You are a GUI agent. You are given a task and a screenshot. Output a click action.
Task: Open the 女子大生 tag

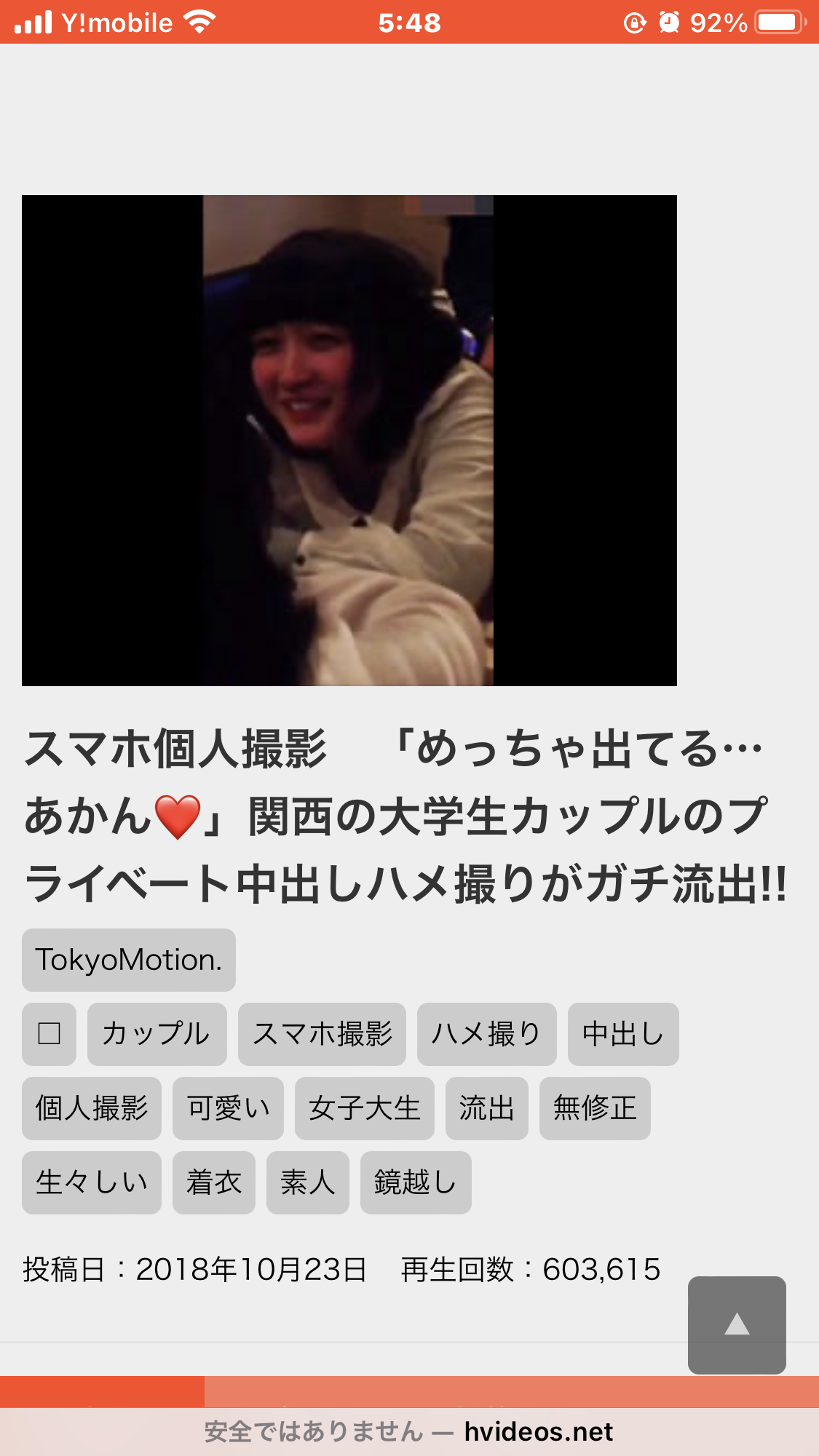(x=364, y=1108)
